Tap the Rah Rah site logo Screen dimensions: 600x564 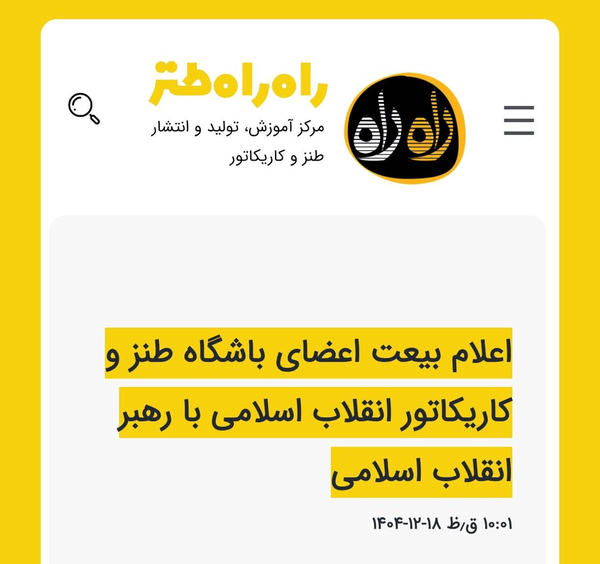pyautogui.click(x=405, y=127)
